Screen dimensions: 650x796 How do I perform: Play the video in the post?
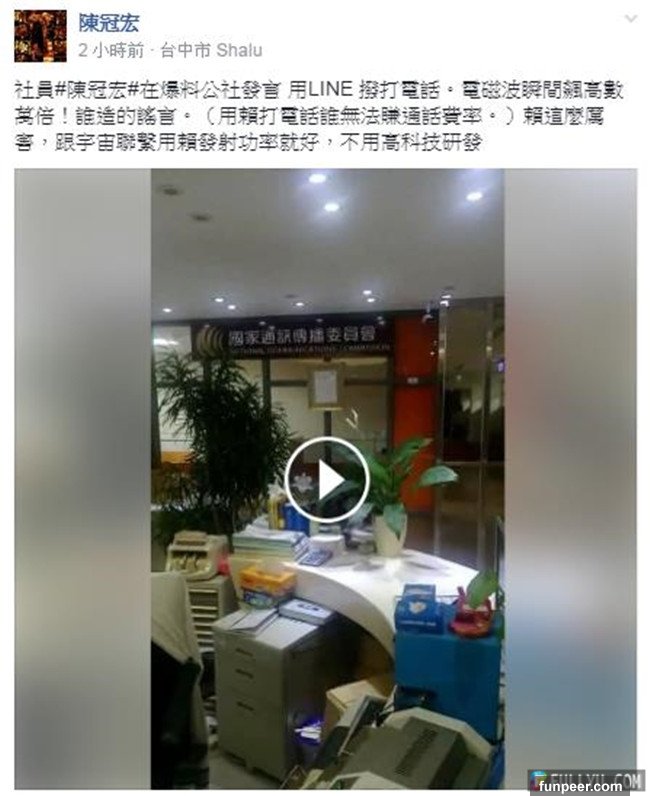[327, 480]
